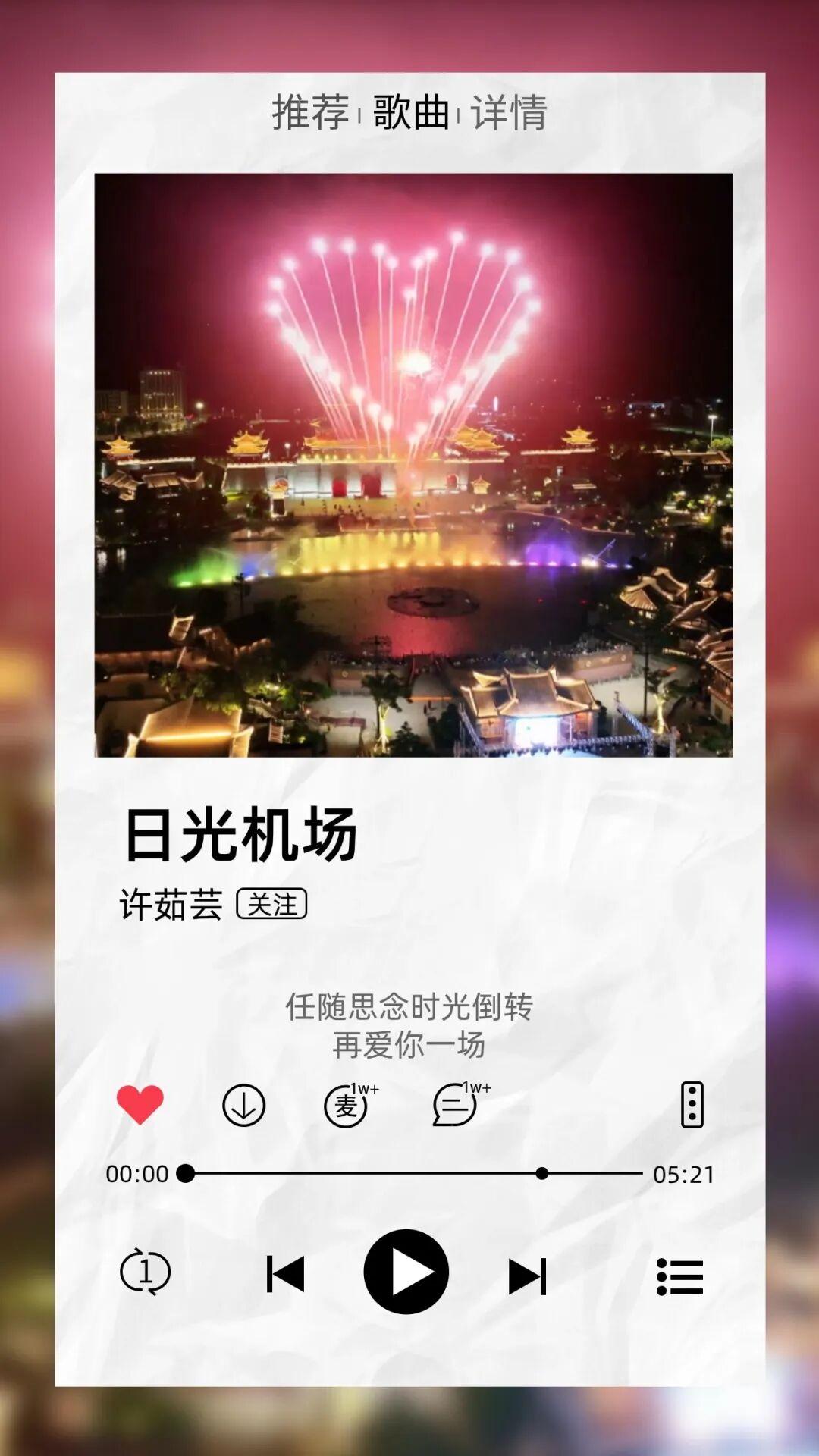This screenshot has width=819, height=1456.
Task: Switch to the 详情 tab
Action: 510,112
